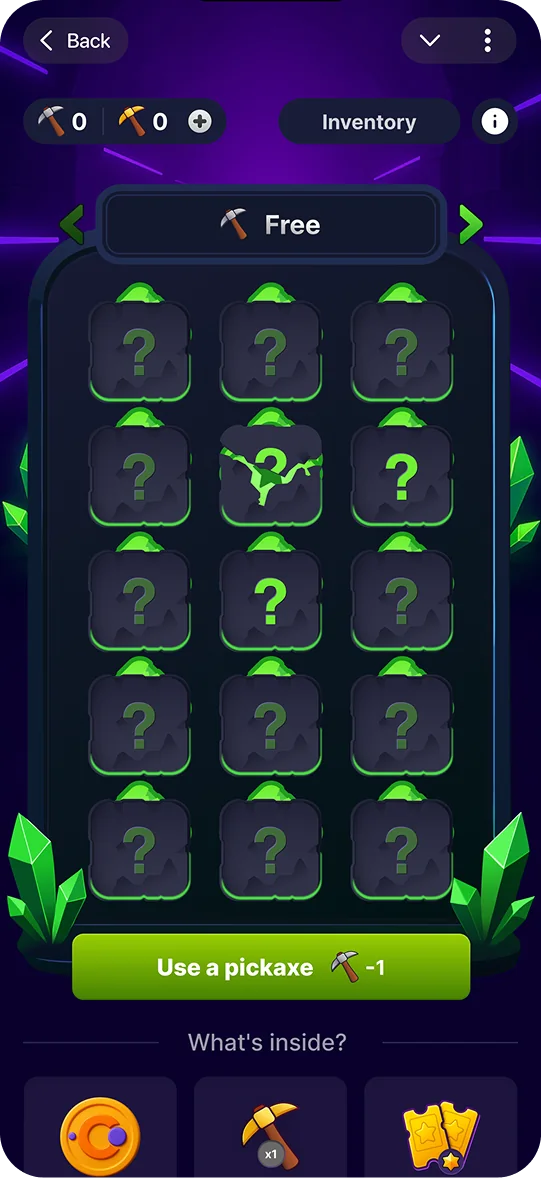The height and width of the screenshot is (1178, 542).
Task: Add more pickaxes with the plus icon
Action: [199, 122]
